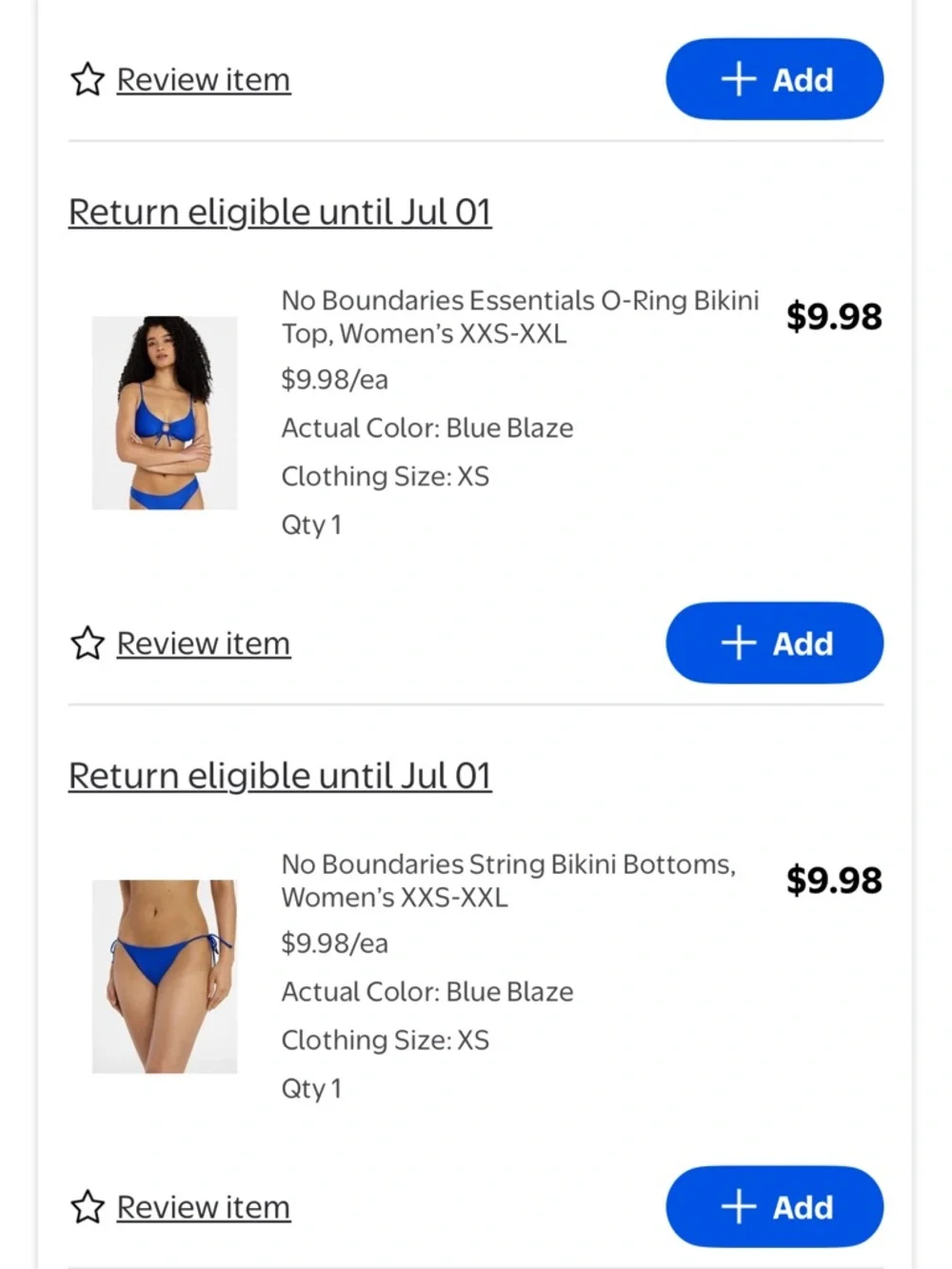Open the second Return eligible until Jul 01 link

coord(280,775)
